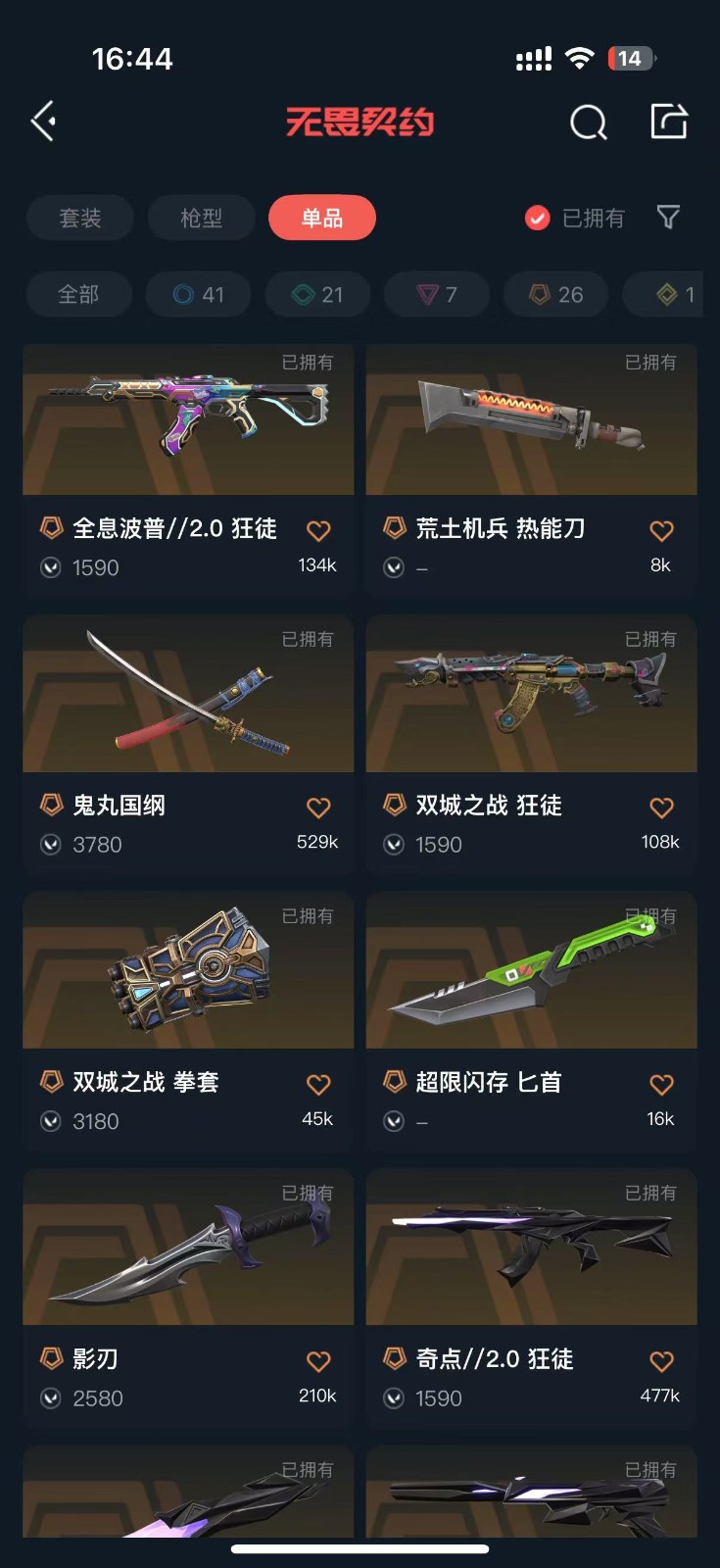Like the 荒土机兵 热能刀 skin
Viewport: 720px width, 1568px height.
pyautogui.click(x=662, y=530)
